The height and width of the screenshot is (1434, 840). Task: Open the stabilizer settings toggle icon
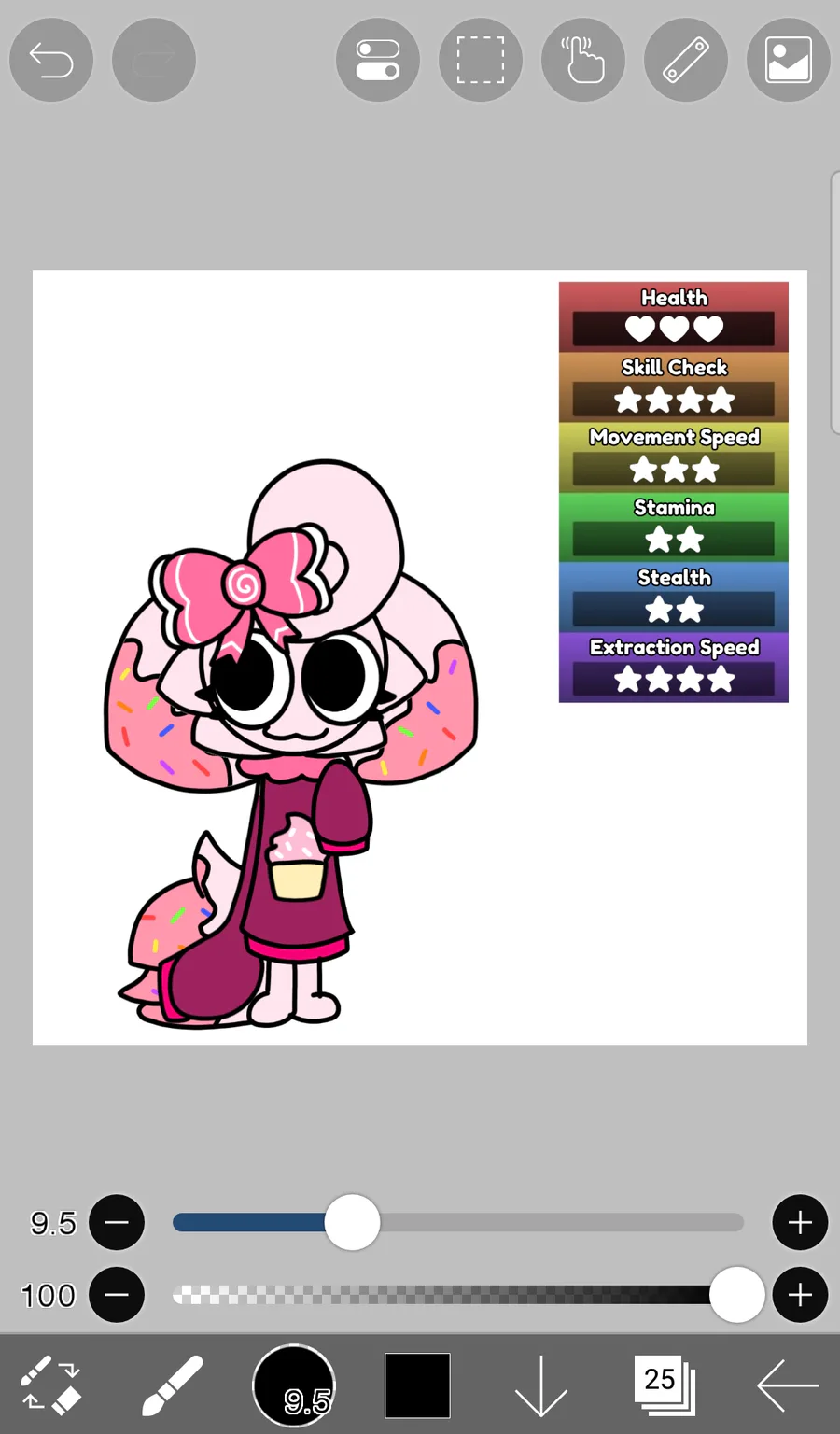(x=378, y=61)
